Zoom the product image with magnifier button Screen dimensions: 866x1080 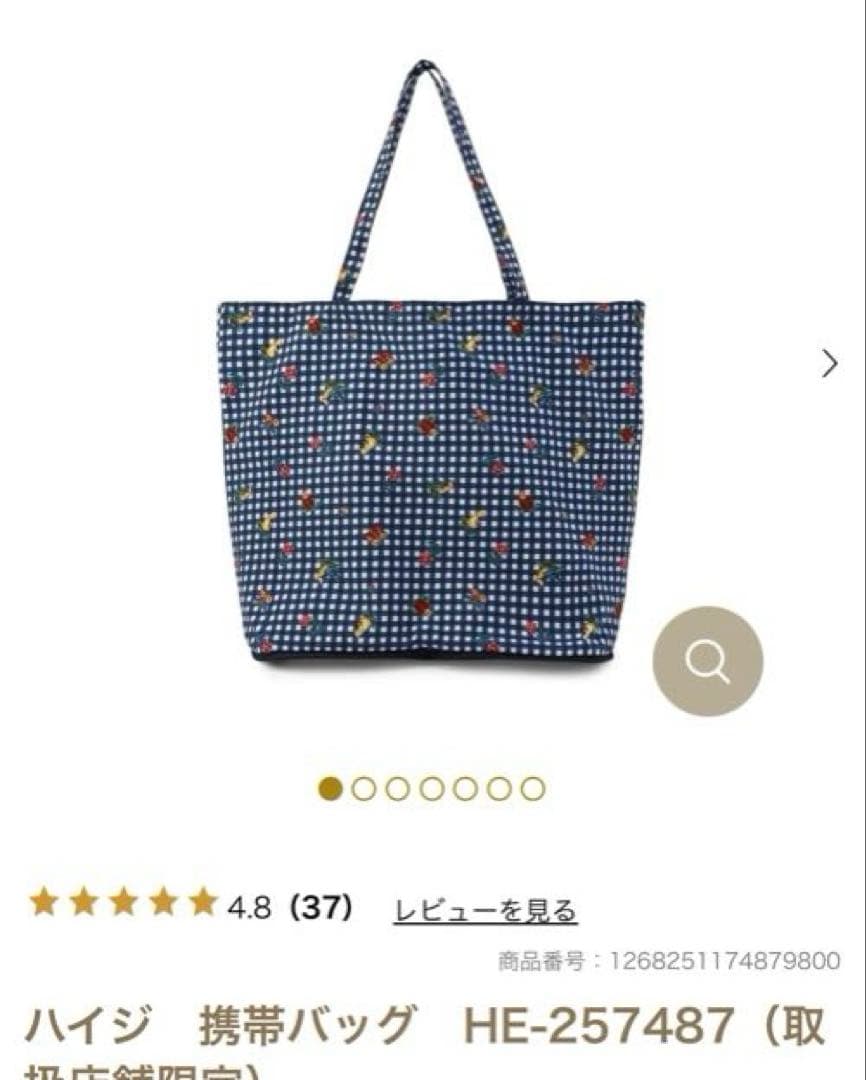point(708,661)
